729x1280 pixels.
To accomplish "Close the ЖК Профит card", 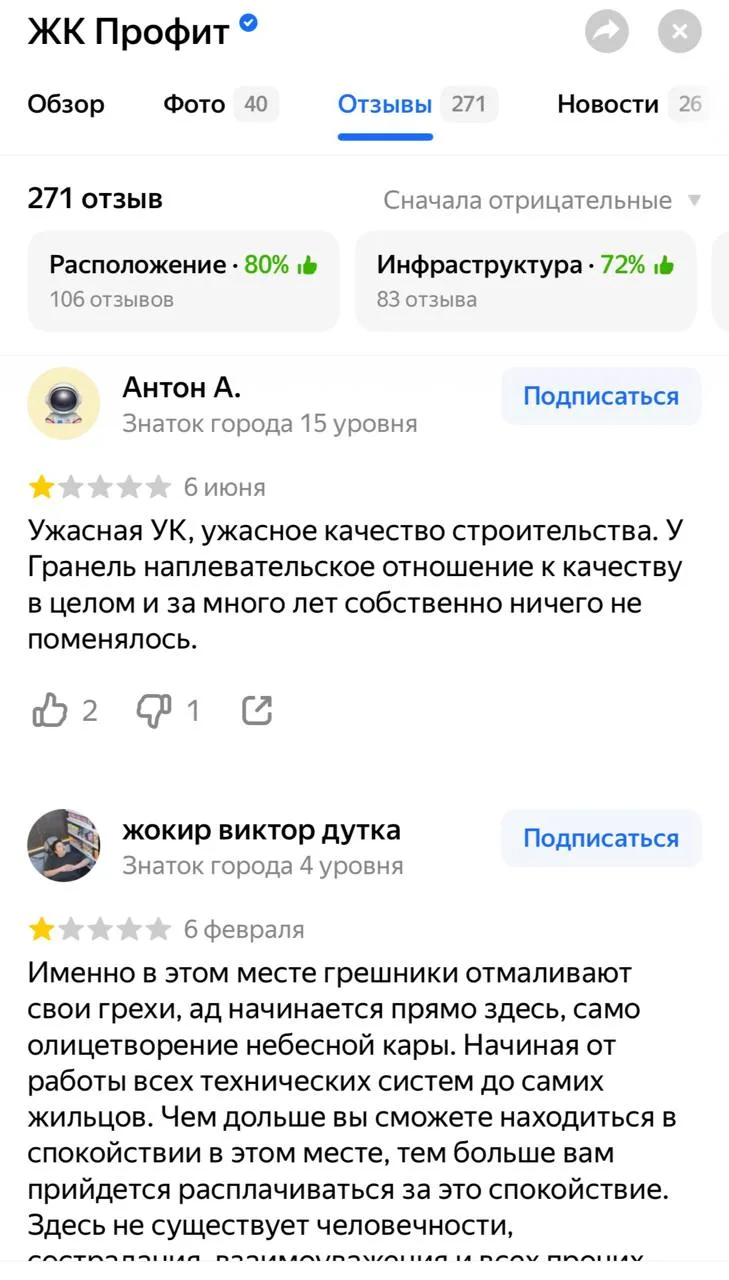I will coord(680,32).
